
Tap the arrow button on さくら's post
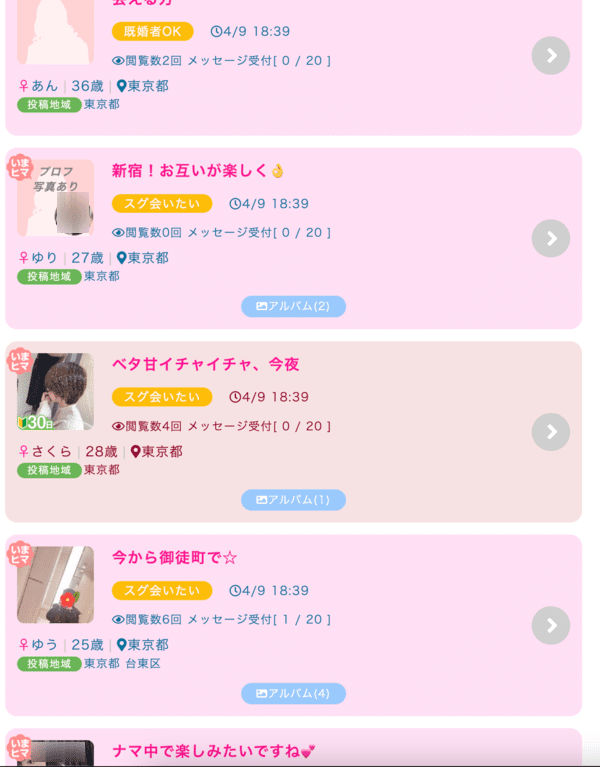[550, 432]
